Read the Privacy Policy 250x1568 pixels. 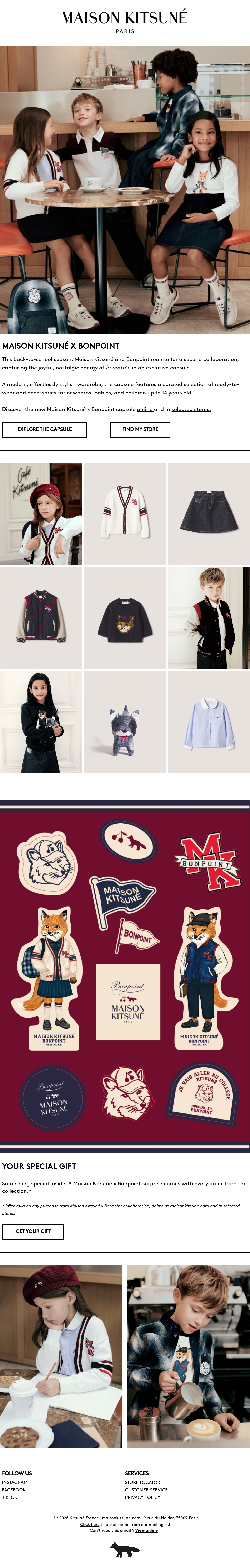pyautogui.click(x=143, y=1497)
